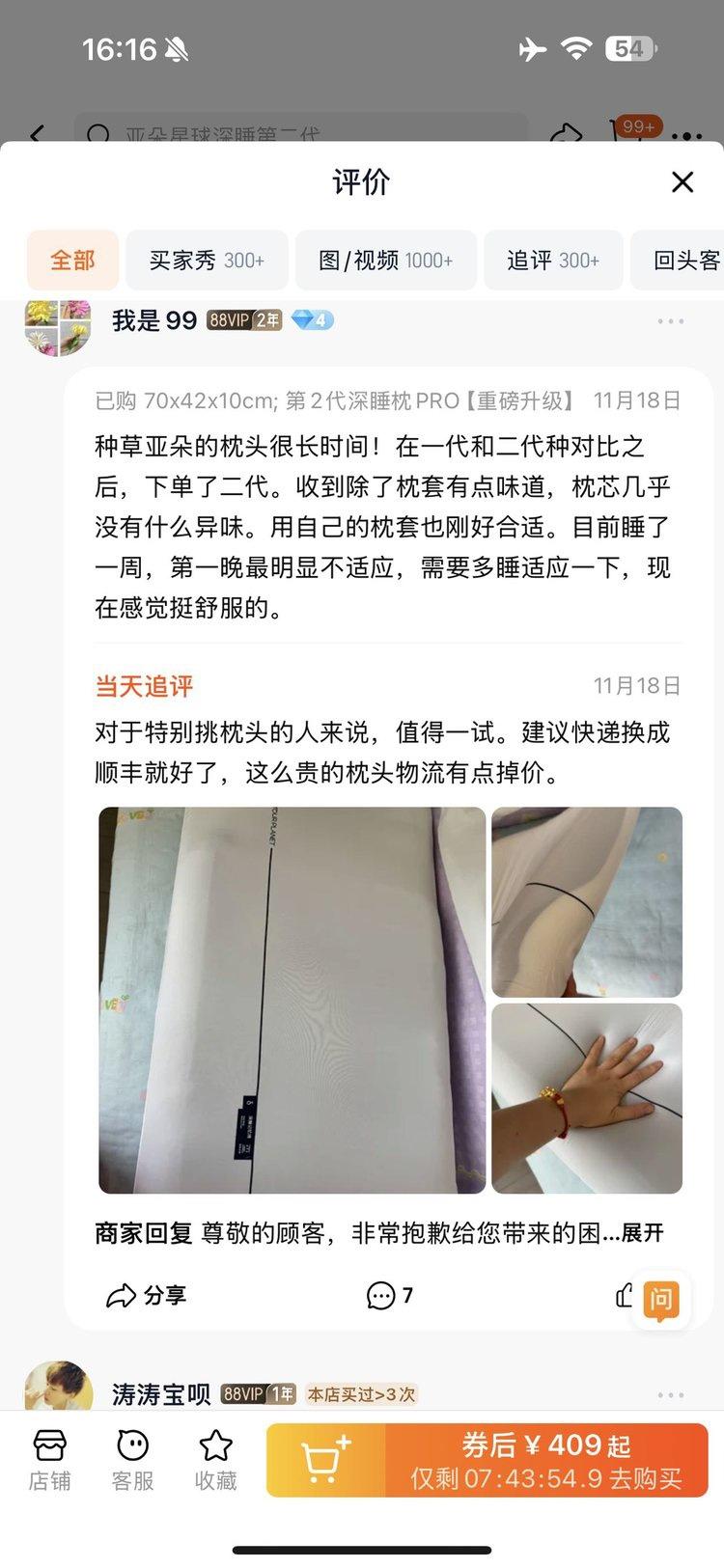Image resolution: width=724 pixels, height=1568 pixels.
Task: Open more options for 我是99's review
Action: (670, 321)
